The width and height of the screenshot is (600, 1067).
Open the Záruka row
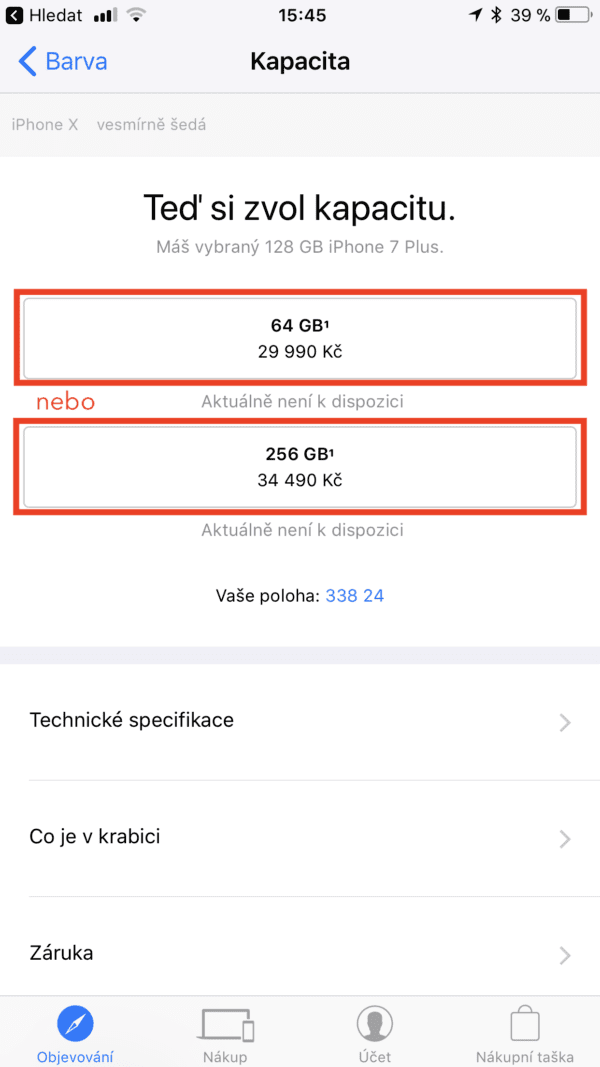[x=300, y=953]
